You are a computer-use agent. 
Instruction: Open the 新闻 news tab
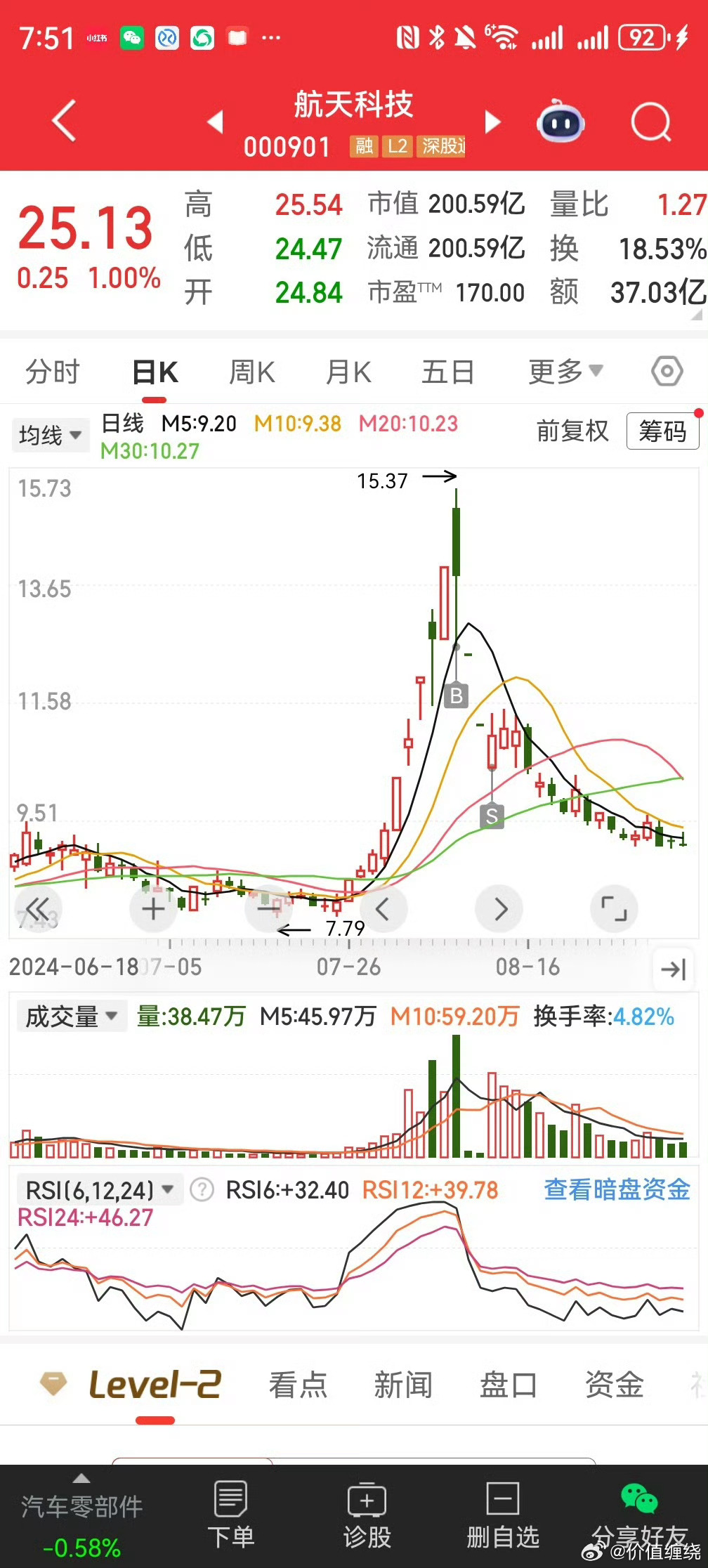coord(402,1385)
